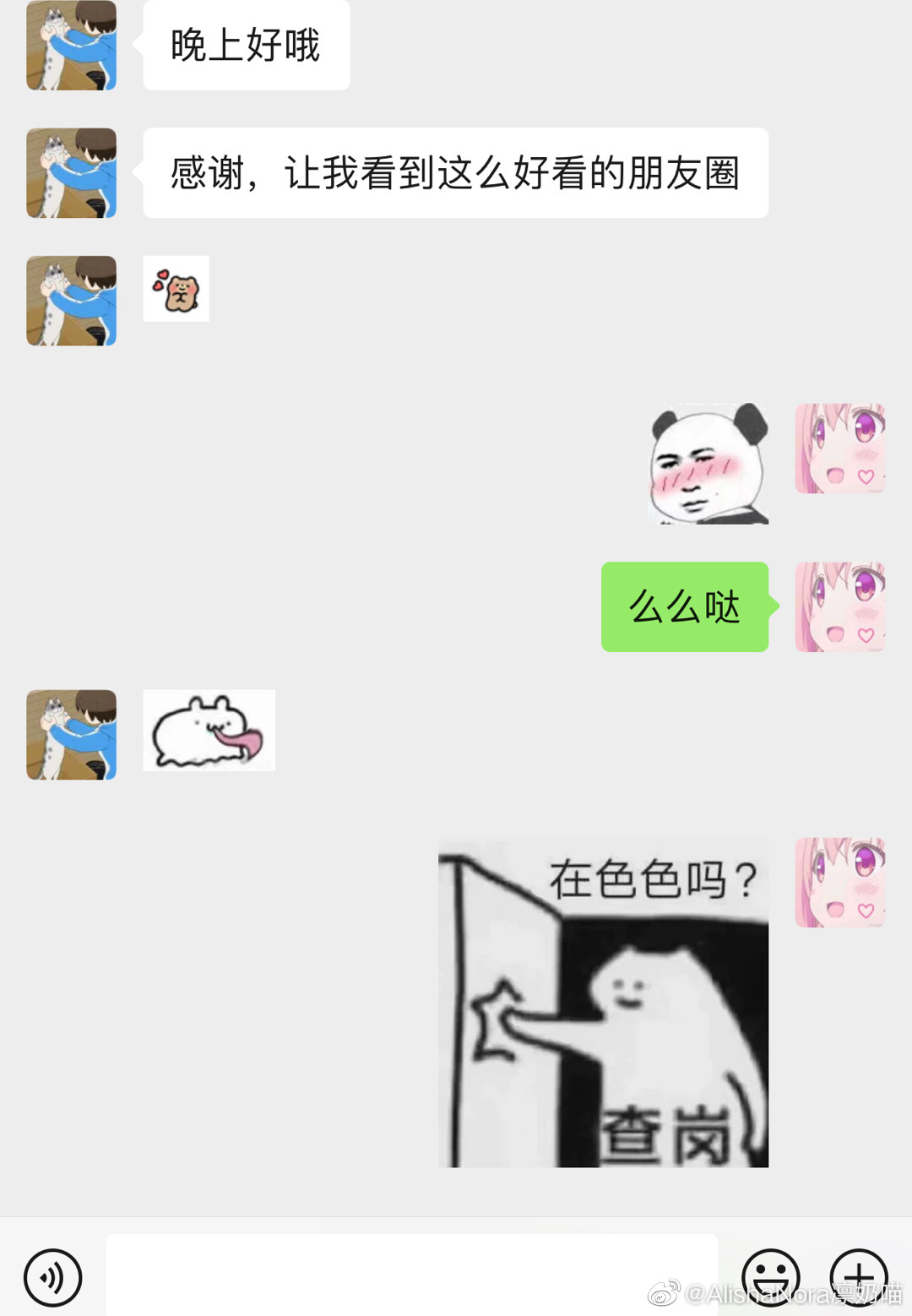Open contact avatar beside 晚上好哦
The image size is (912, 1316).
click(71, 46)
